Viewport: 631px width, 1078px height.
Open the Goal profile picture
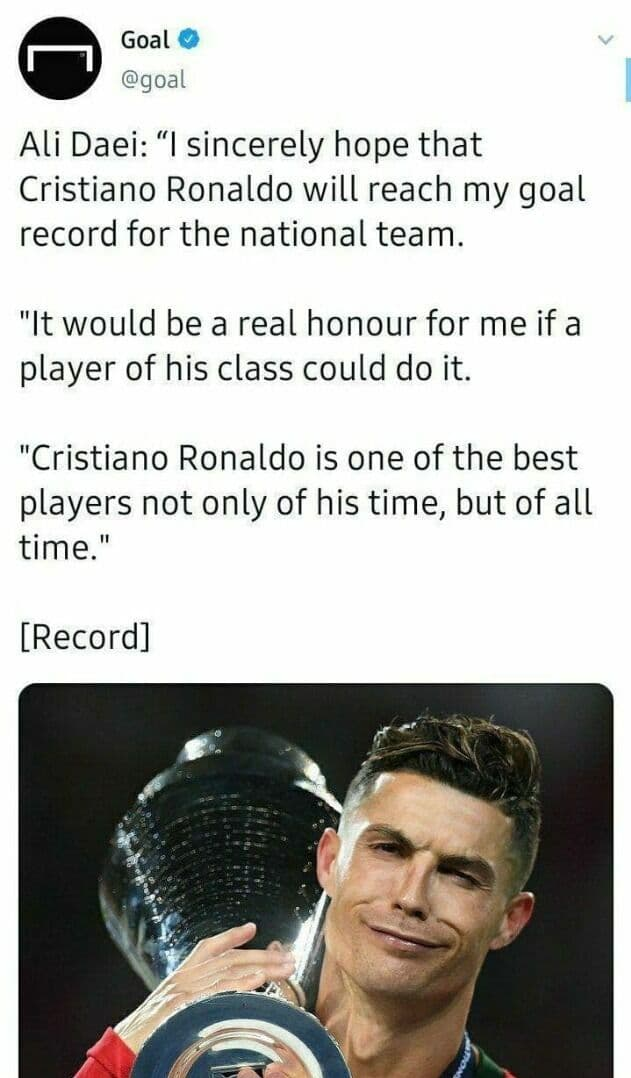(x=59, y=58)
